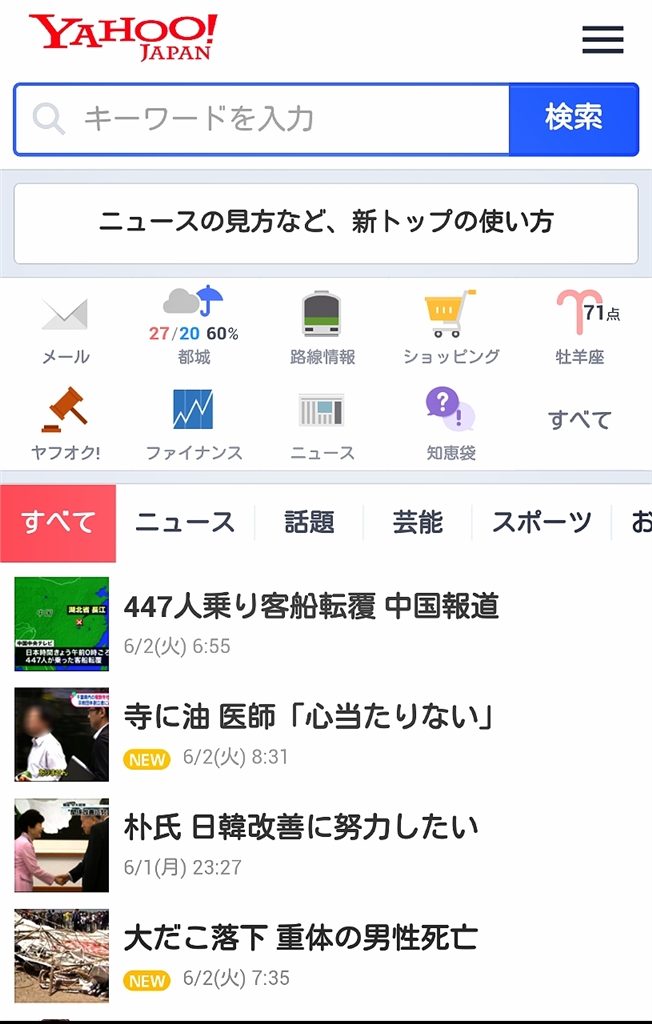Switch to the 芸能 tab
Viewport: 652px width, 1024px height.
(417, 522)
